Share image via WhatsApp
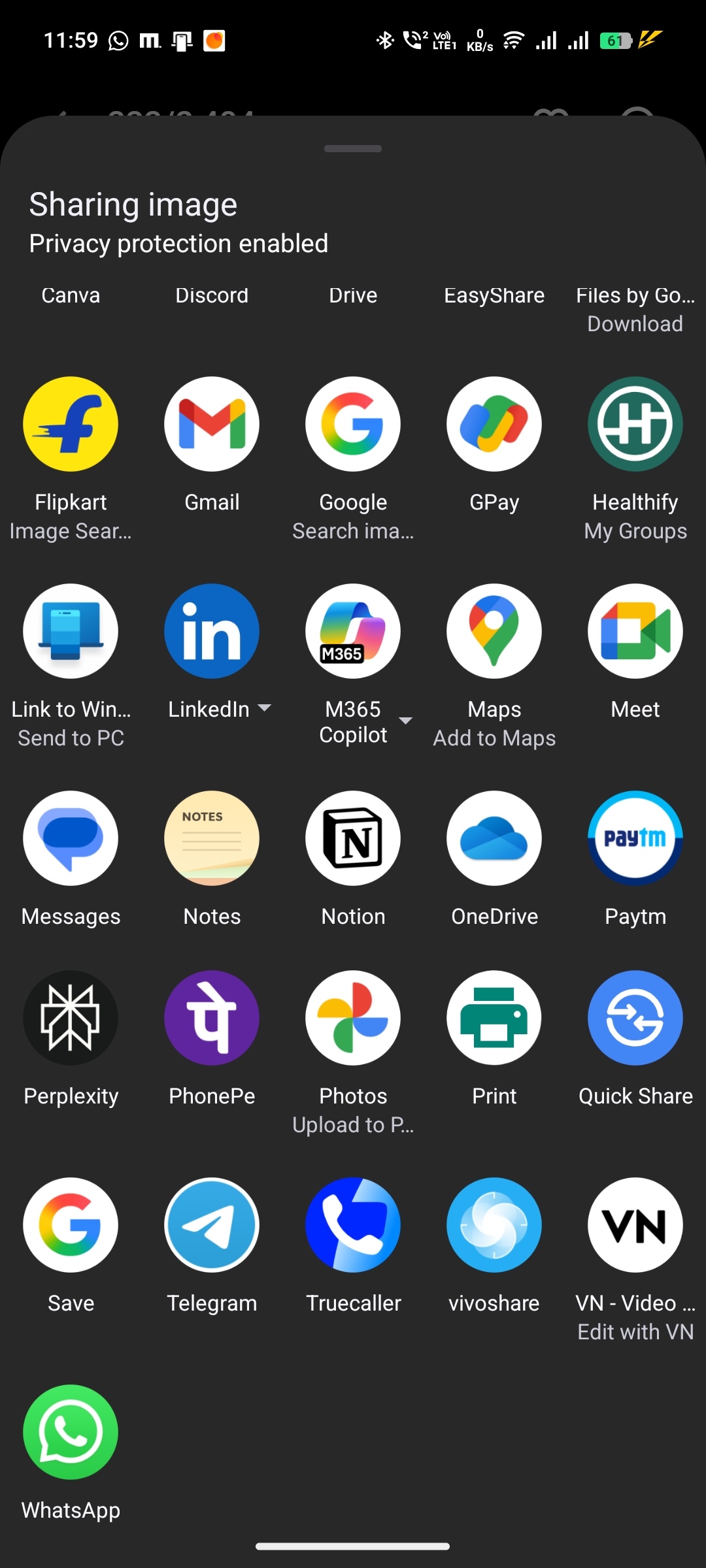This screenshot has height=1568, width=706. (71, 1431)
